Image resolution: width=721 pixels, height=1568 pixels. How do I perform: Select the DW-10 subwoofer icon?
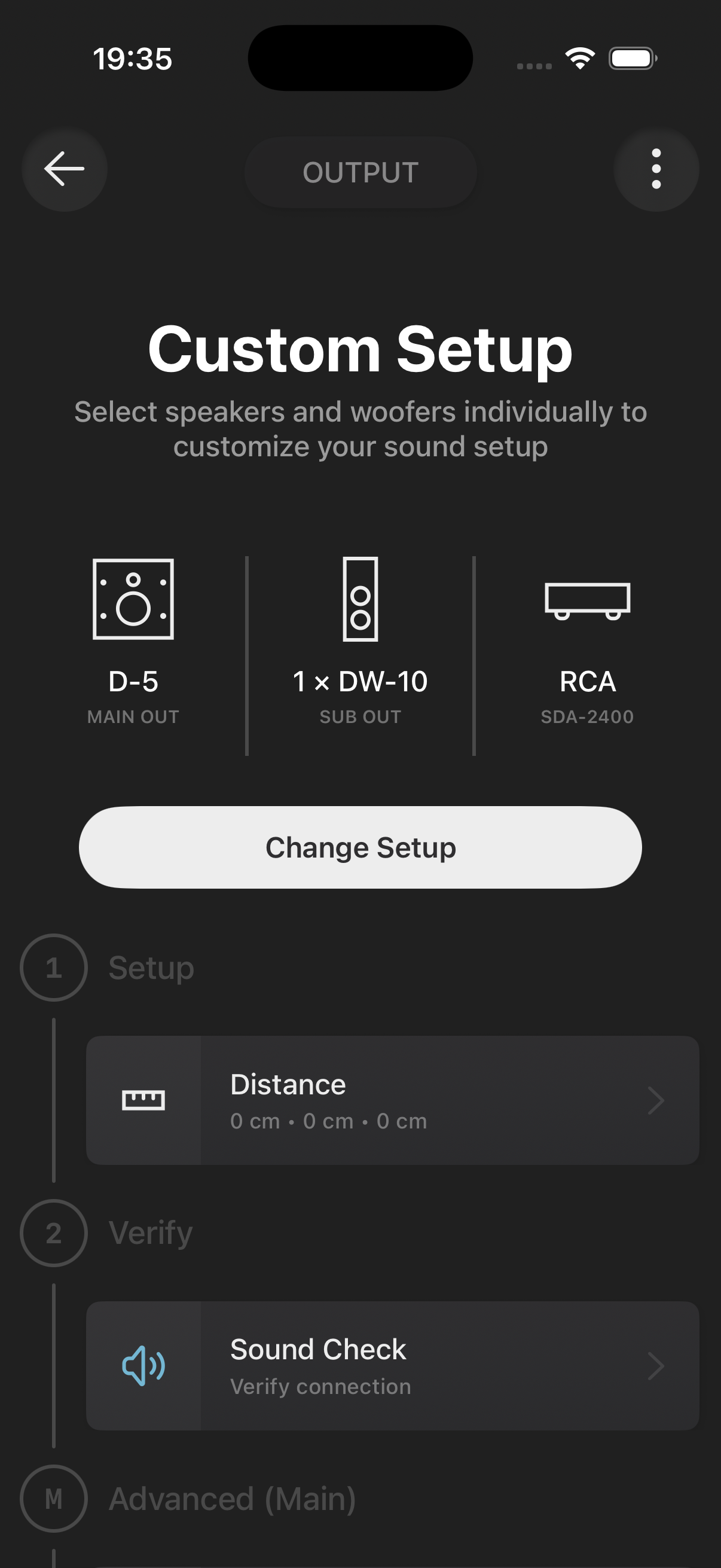pyautogui.click(x=360, y=599)
